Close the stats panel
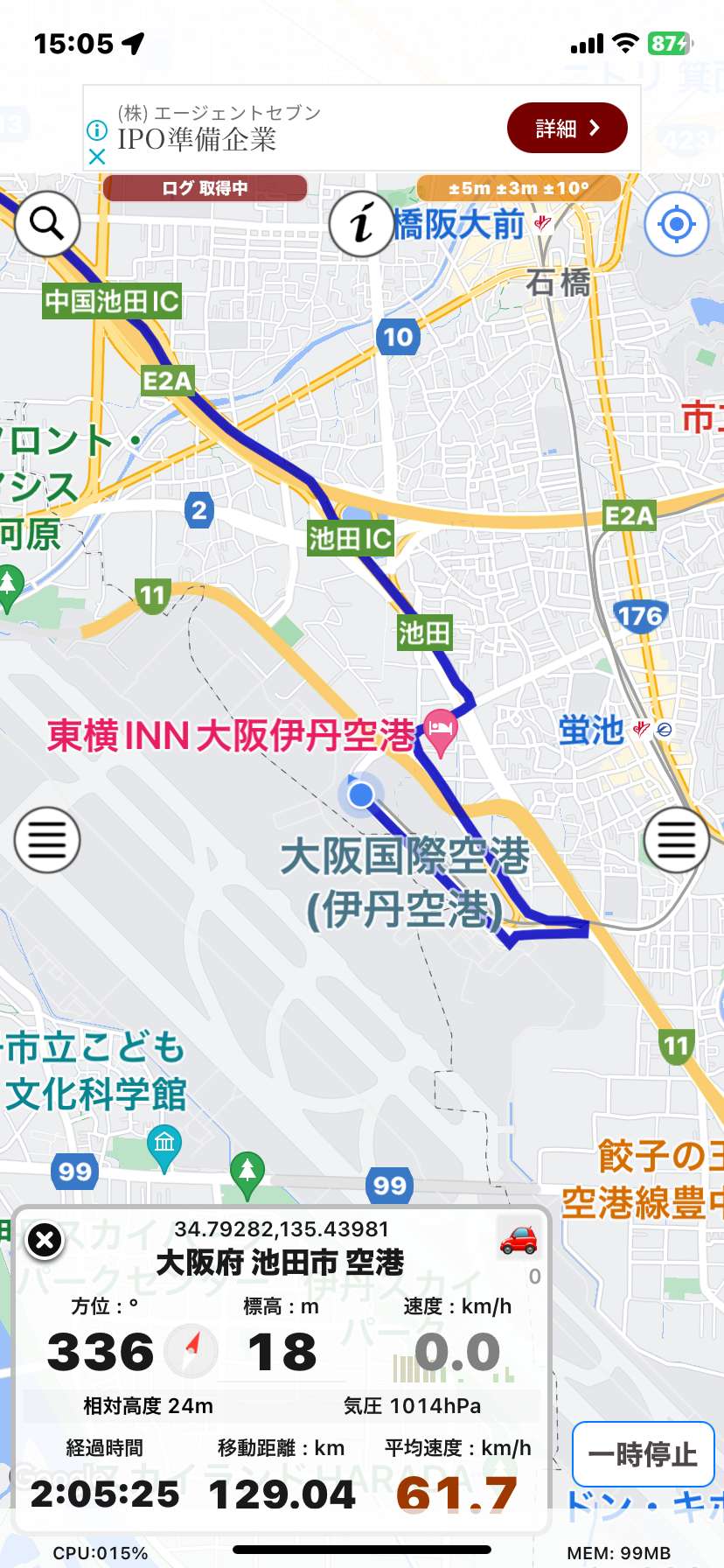The width and height of the screenshot is (724, 1568). [x=45, y=1240]
